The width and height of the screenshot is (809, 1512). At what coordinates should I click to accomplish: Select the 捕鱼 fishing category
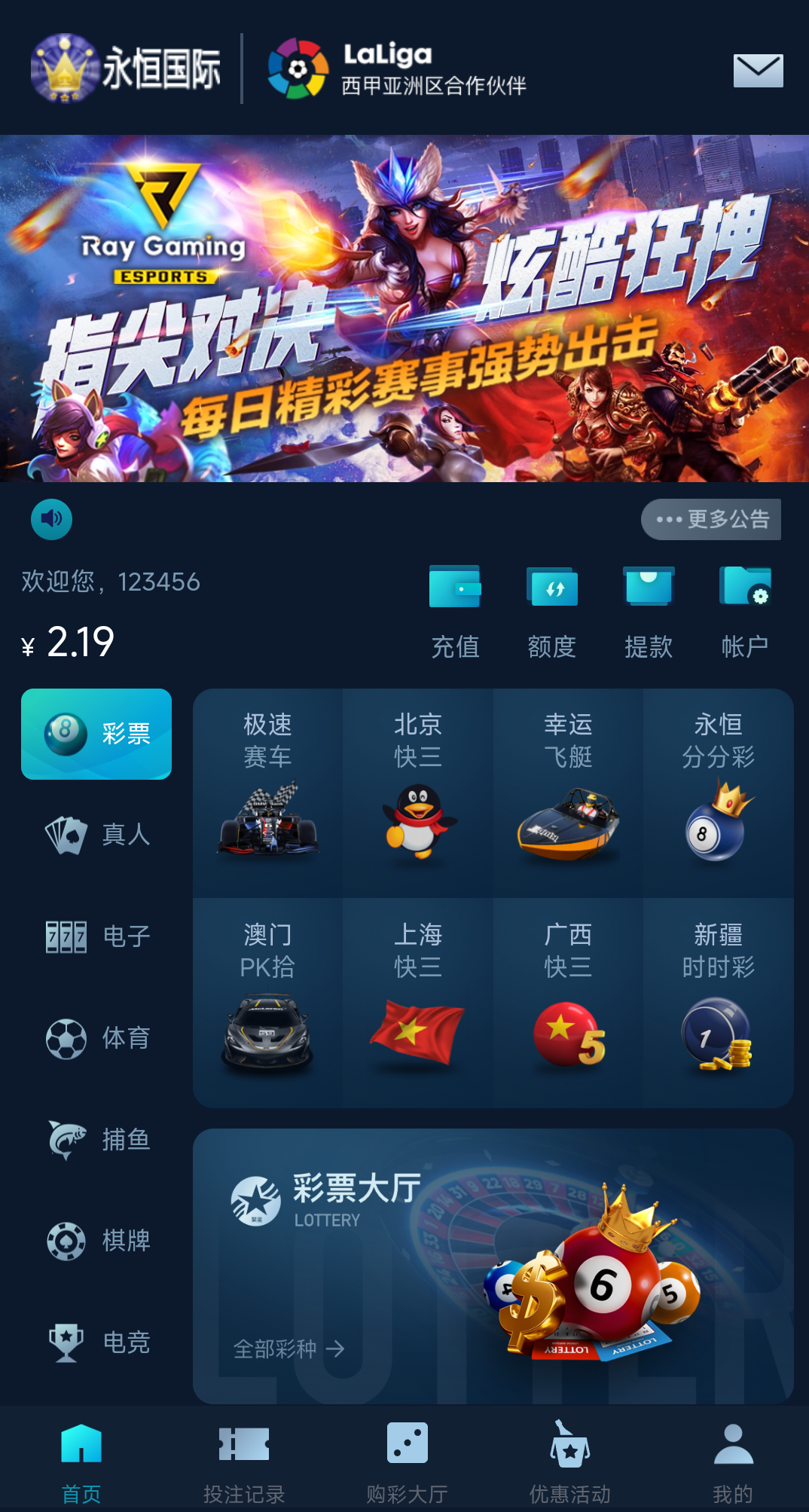click(98, 1139)
